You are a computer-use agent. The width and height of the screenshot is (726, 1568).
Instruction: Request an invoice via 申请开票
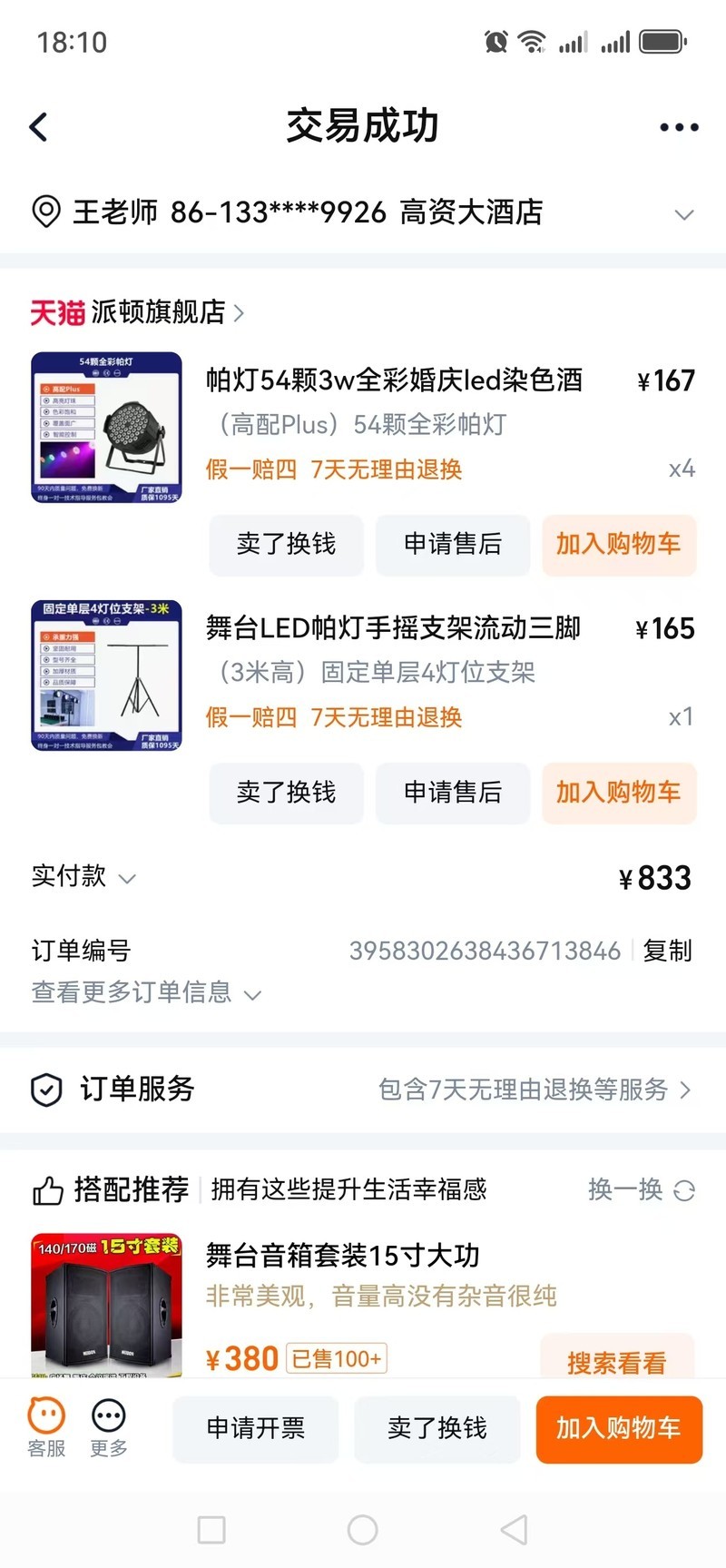(255, 1428)
